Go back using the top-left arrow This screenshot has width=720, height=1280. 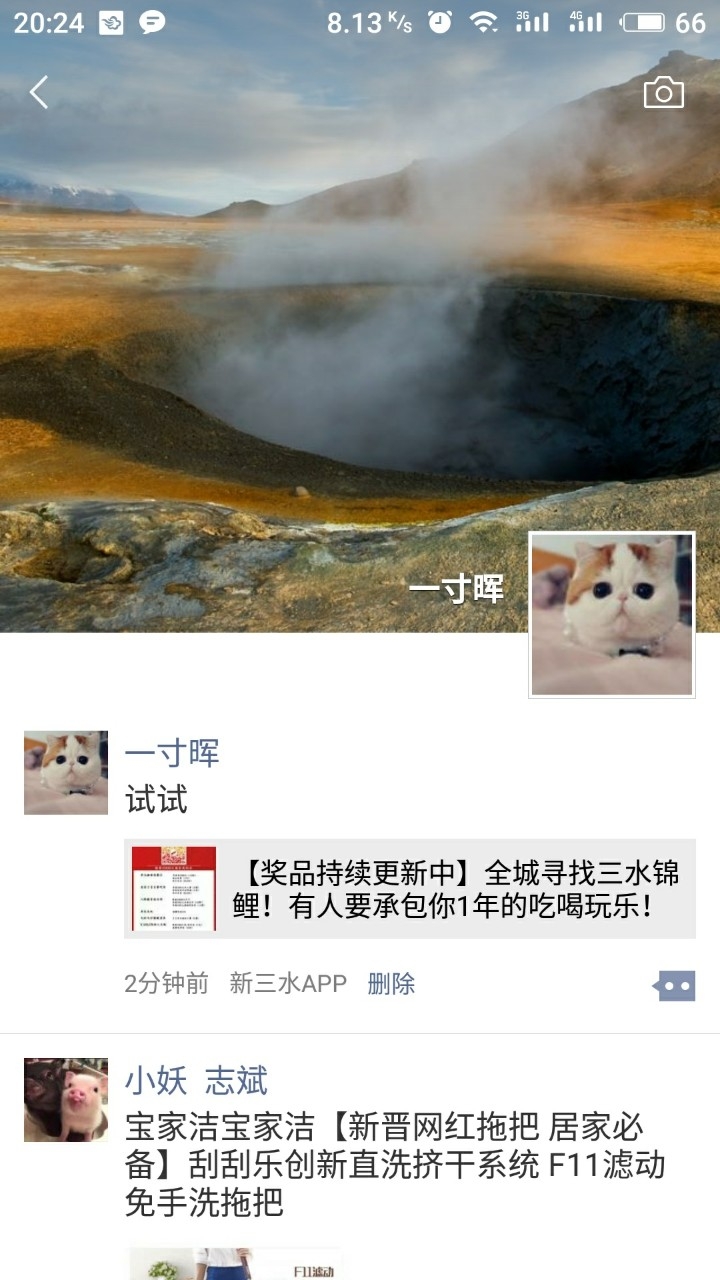(39, 93)
